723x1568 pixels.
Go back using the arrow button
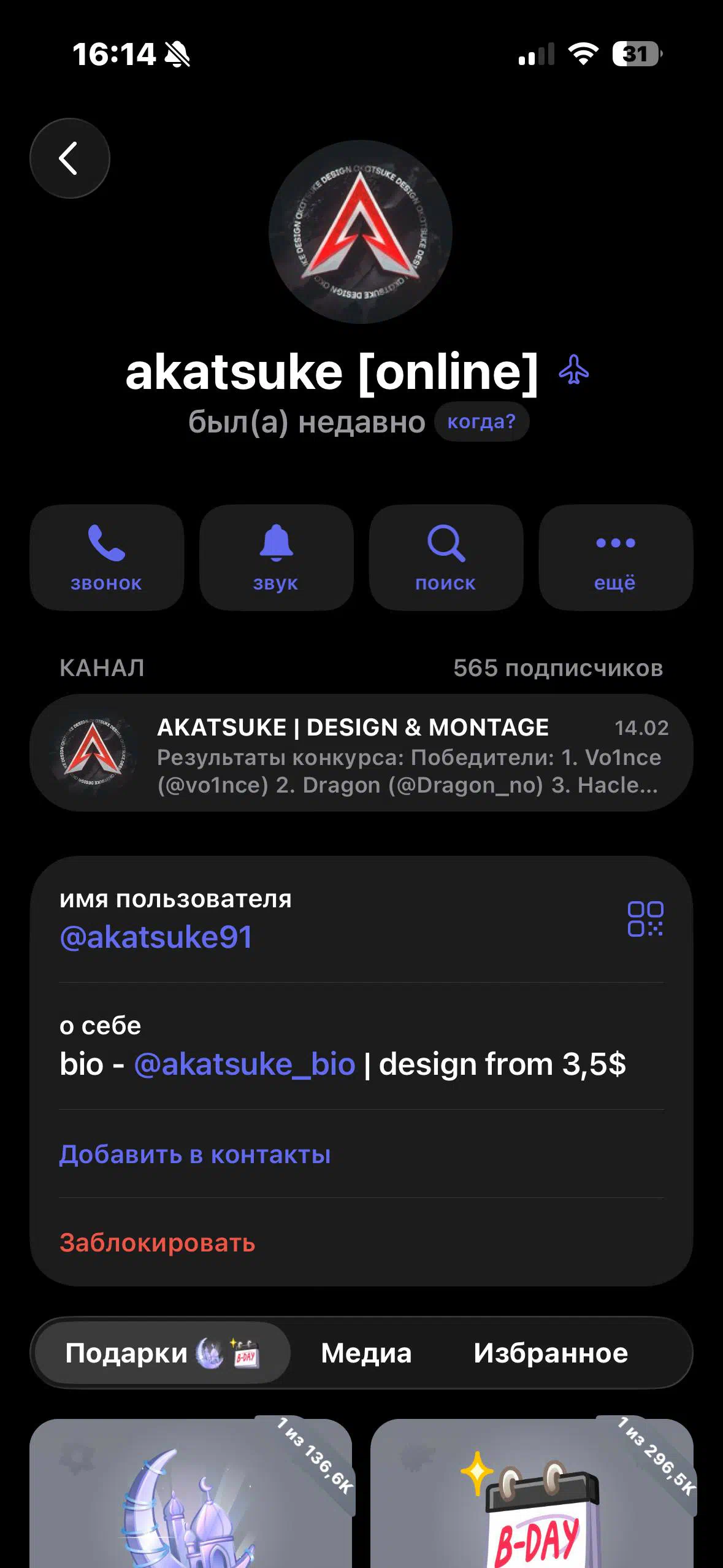pyautogui.click(x=69, y=158)
